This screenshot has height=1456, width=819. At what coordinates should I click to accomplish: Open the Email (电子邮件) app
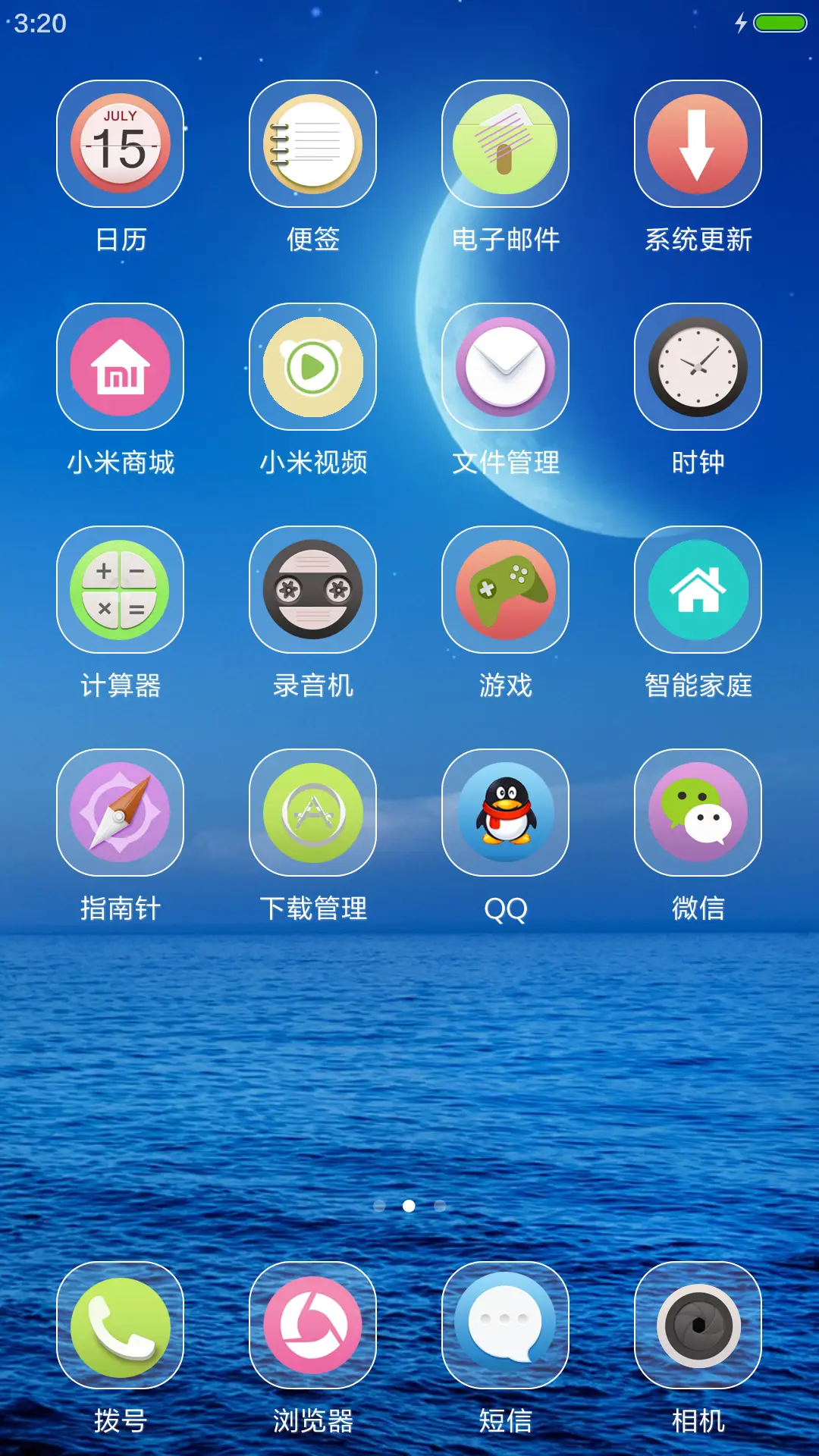click(505, 144)
